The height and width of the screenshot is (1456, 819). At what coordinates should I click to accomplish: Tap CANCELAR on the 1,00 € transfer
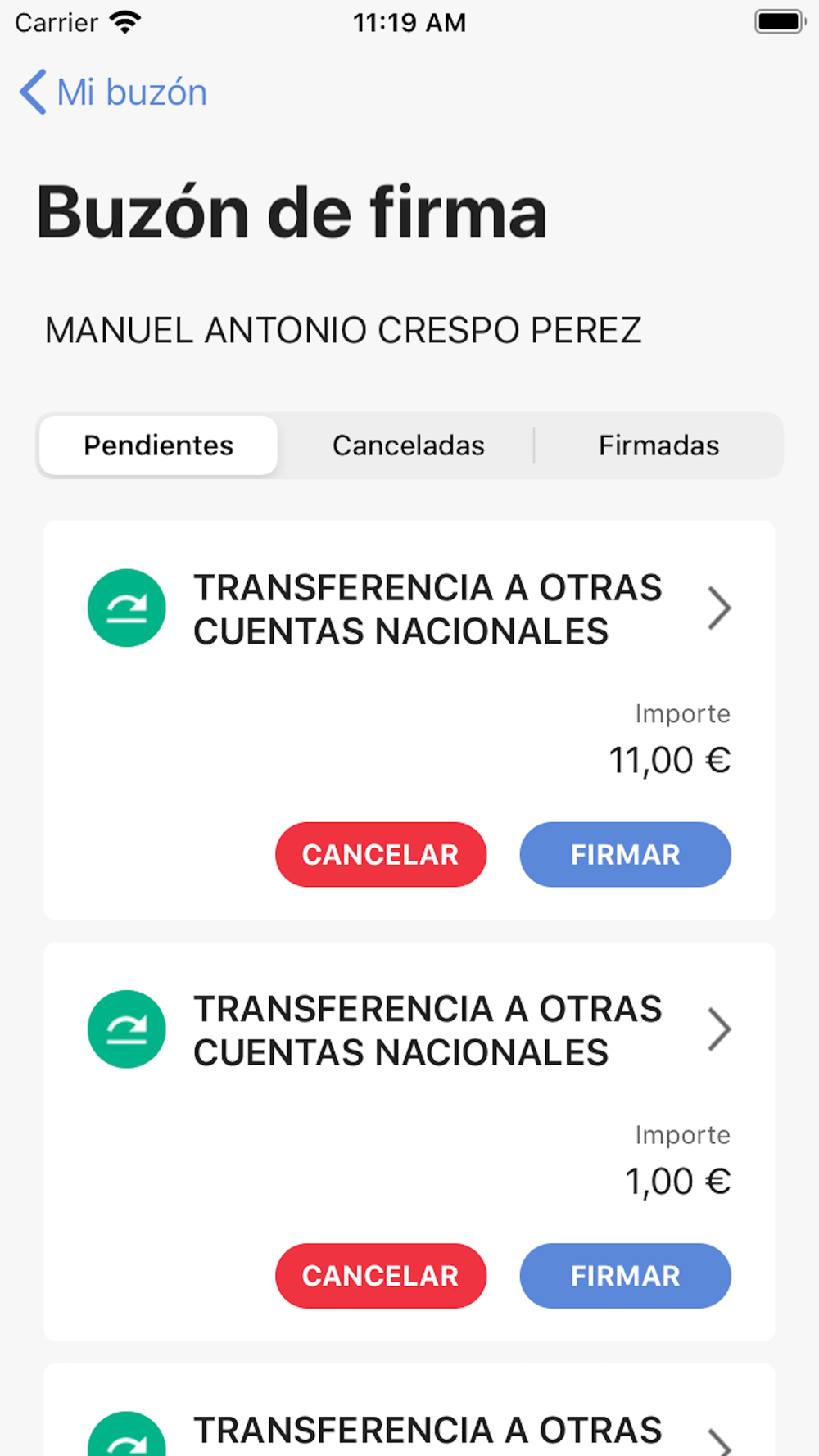[381, 1275]
